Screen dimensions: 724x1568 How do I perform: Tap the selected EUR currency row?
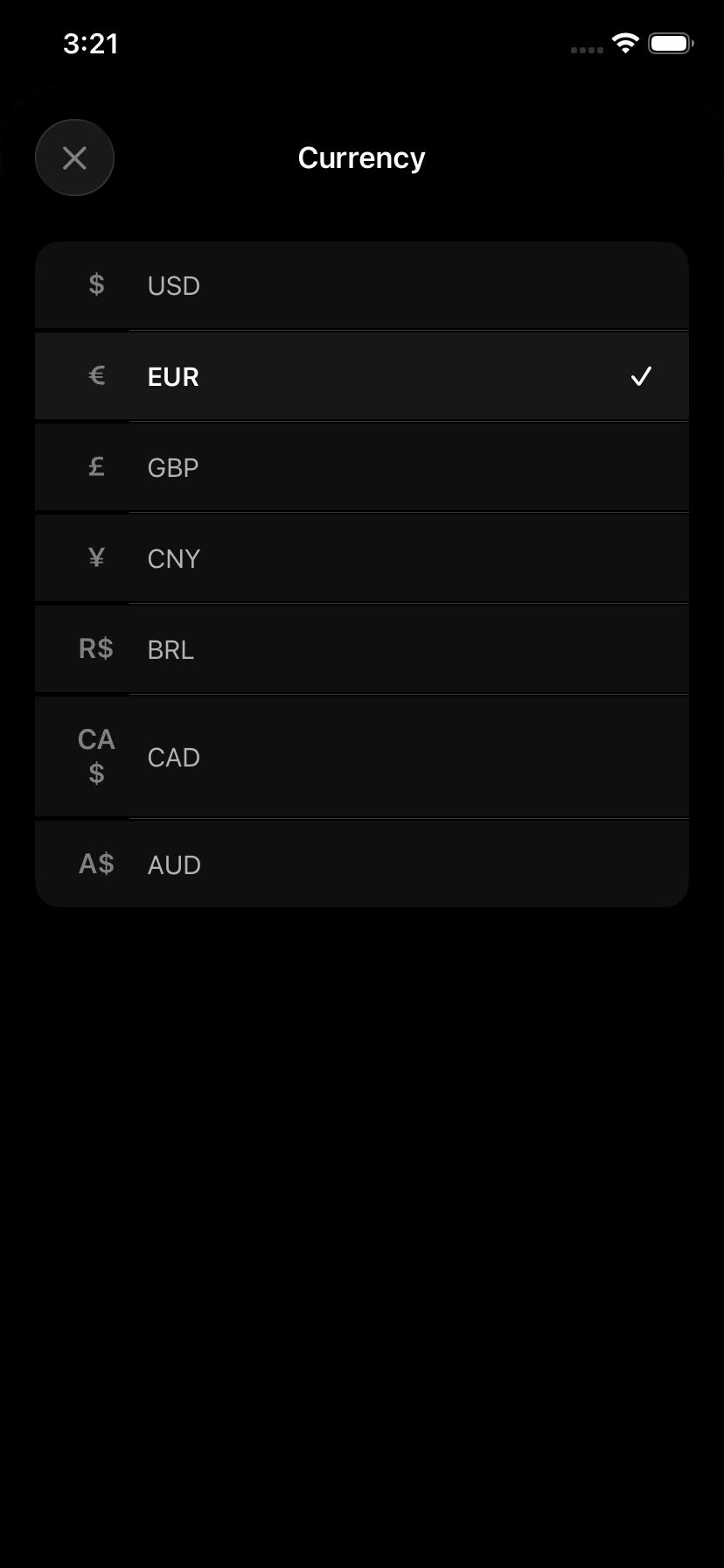pos(362,377)
